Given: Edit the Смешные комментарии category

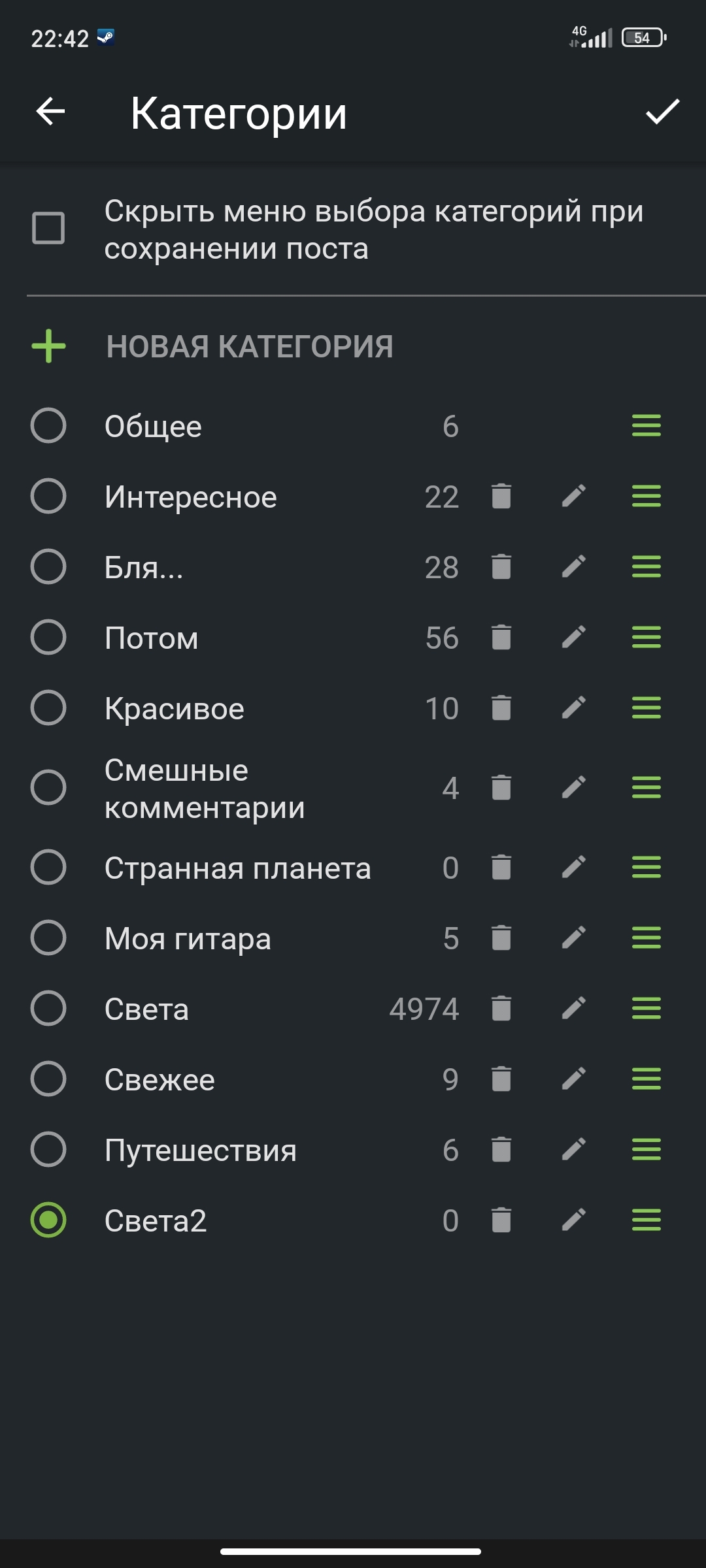Looking at the screenshot, I should pos(573,788).
